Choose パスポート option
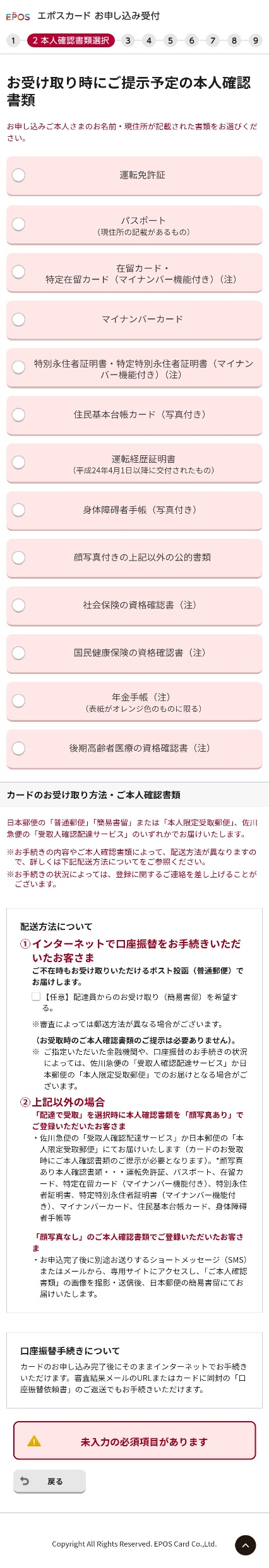The width and height of the screenshot is (269, 1568). (134, 224)
